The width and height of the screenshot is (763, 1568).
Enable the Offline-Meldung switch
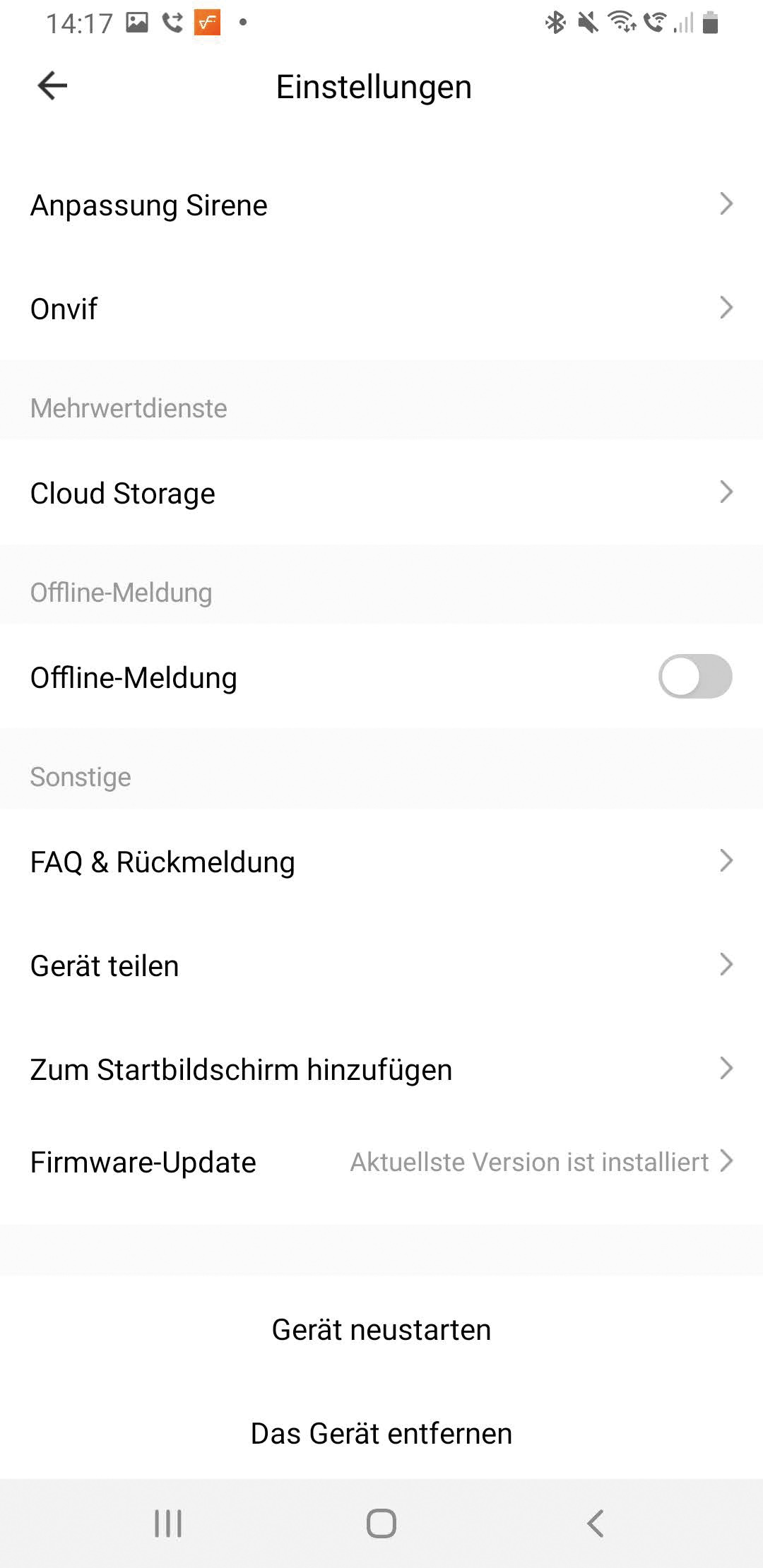[x=694, y=677]
